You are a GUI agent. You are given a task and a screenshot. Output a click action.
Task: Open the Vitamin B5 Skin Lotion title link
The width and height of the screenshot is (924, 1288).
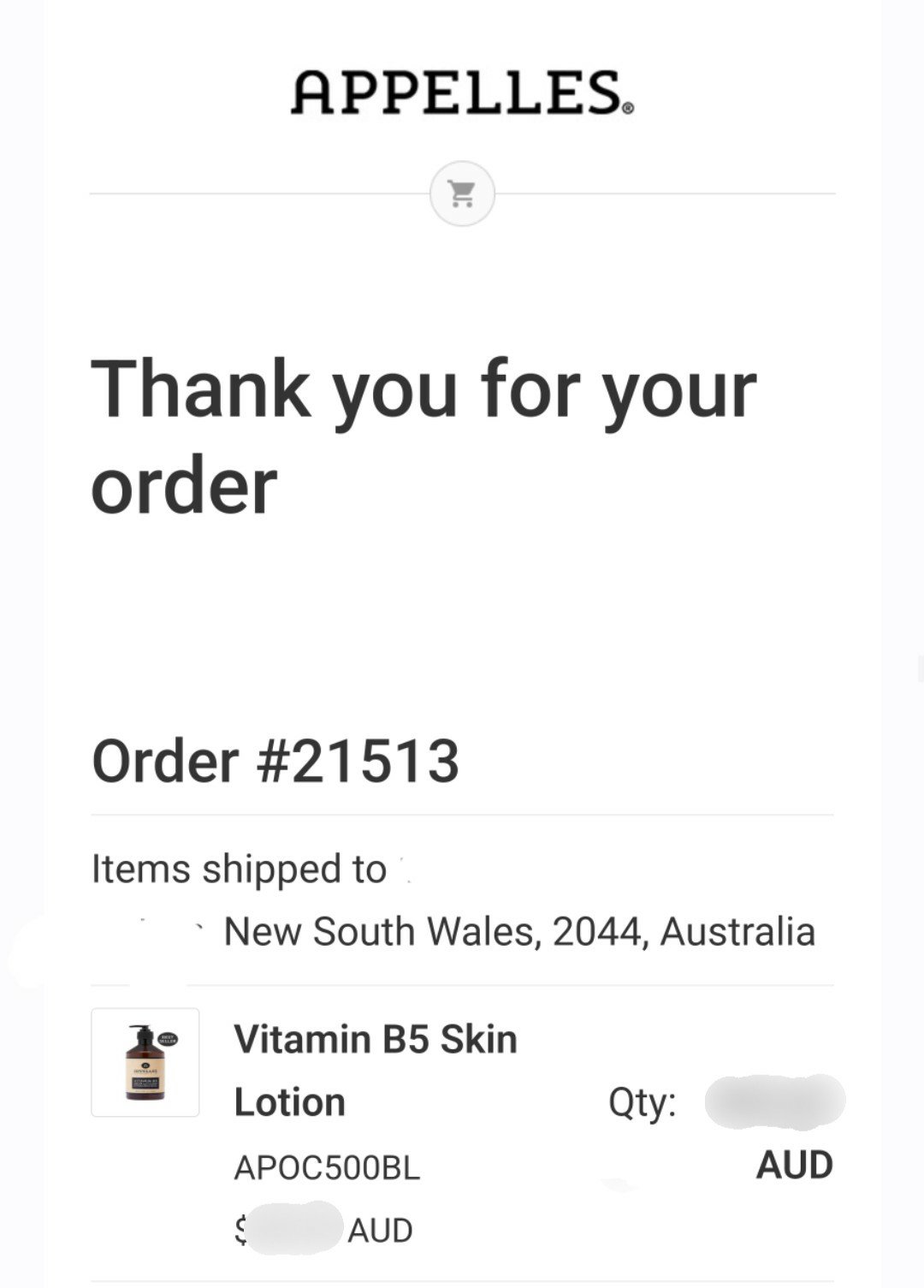(x=375, y=1070)
